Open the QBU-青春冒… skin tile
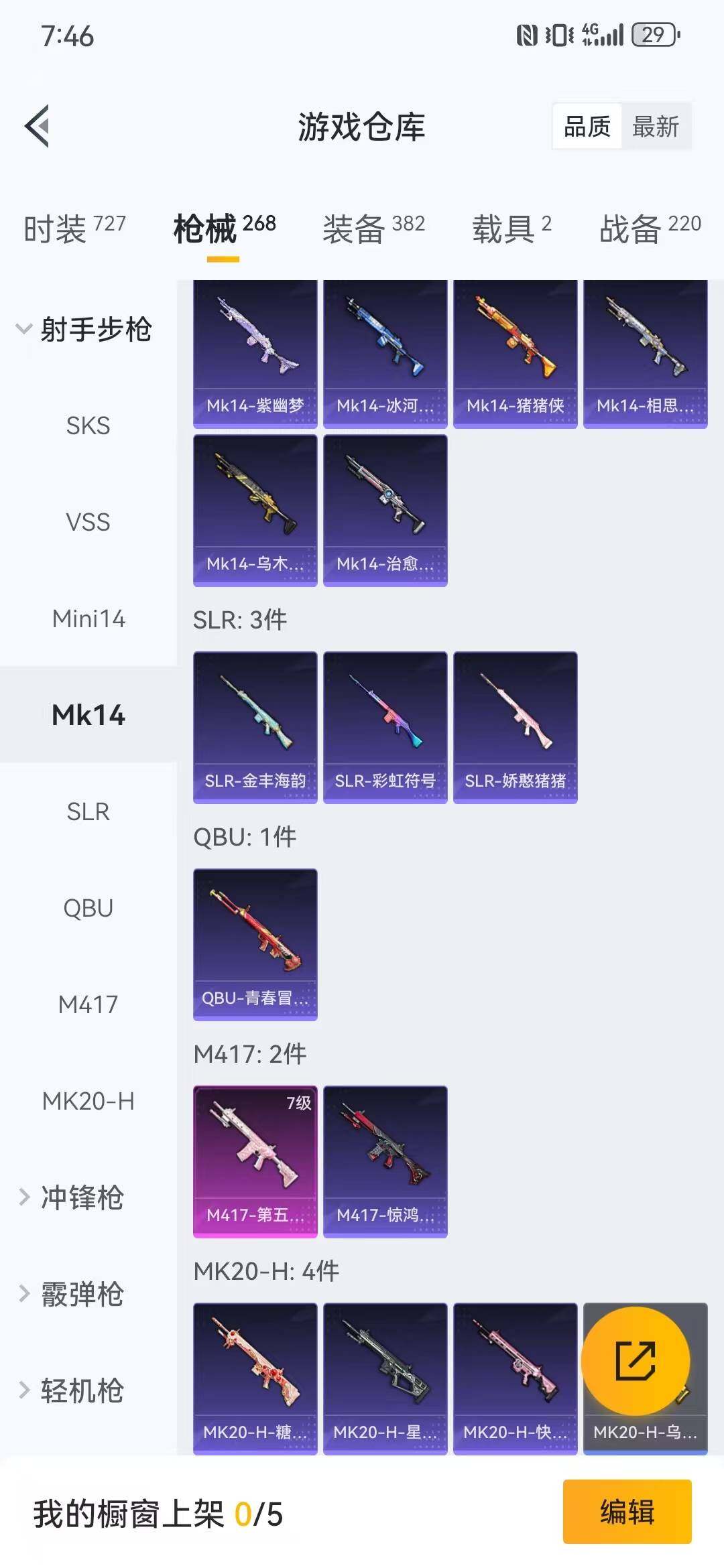The image size is (724, 1568). click(255, 944)
